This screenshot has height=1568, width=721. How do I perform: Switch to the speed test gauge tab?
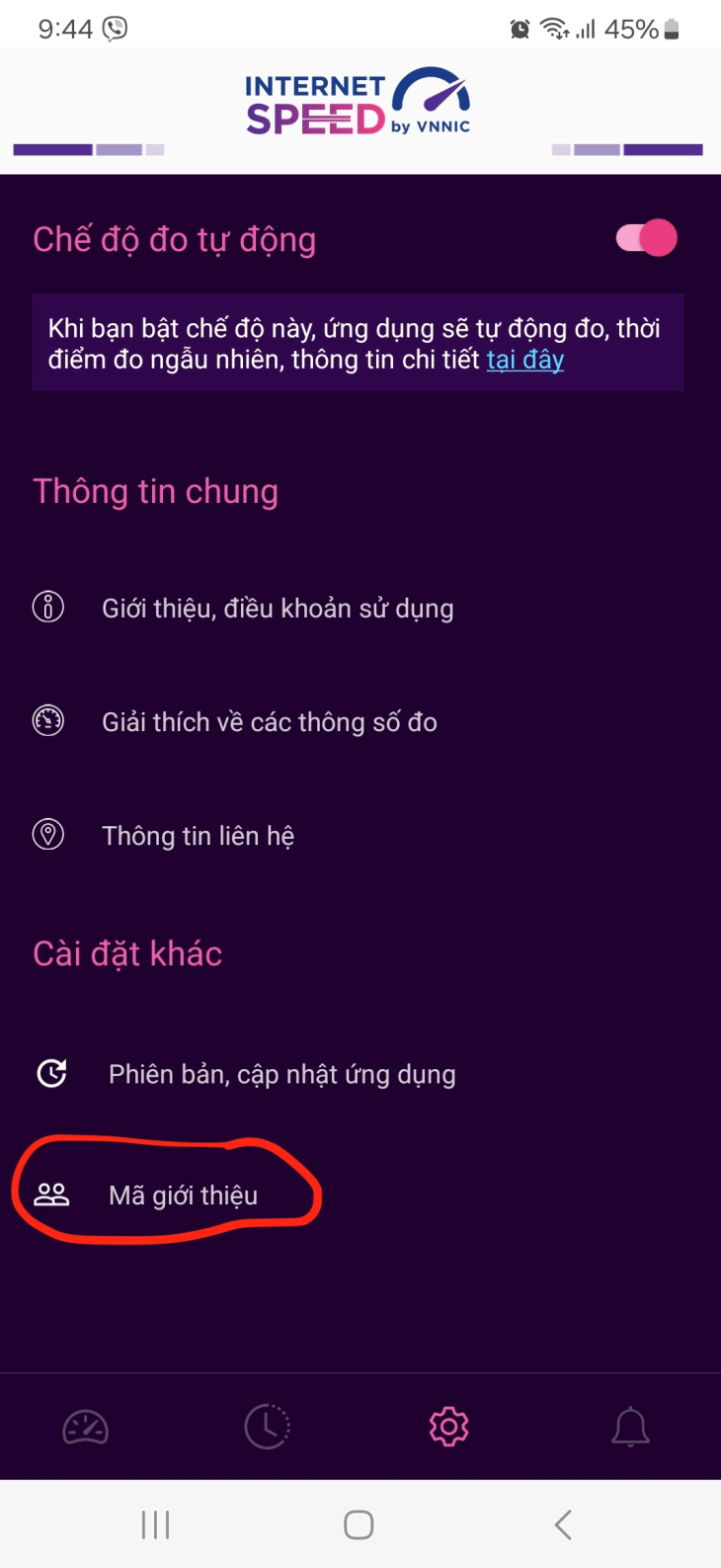[x=86, y=1427]
